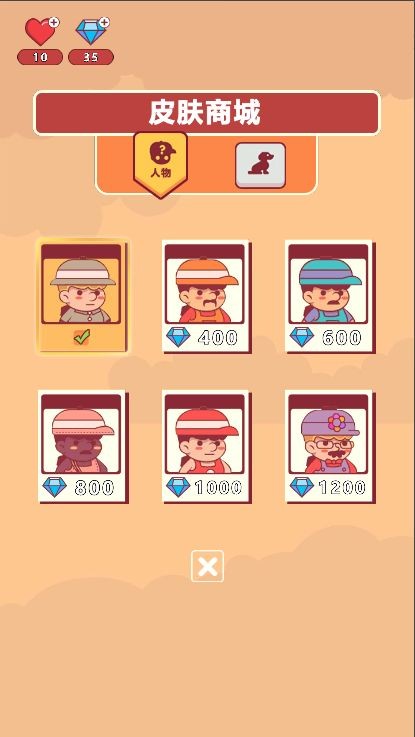Close the skin shop
The width and height of the screenshot is (415, 737).
[x=207, y=566]
